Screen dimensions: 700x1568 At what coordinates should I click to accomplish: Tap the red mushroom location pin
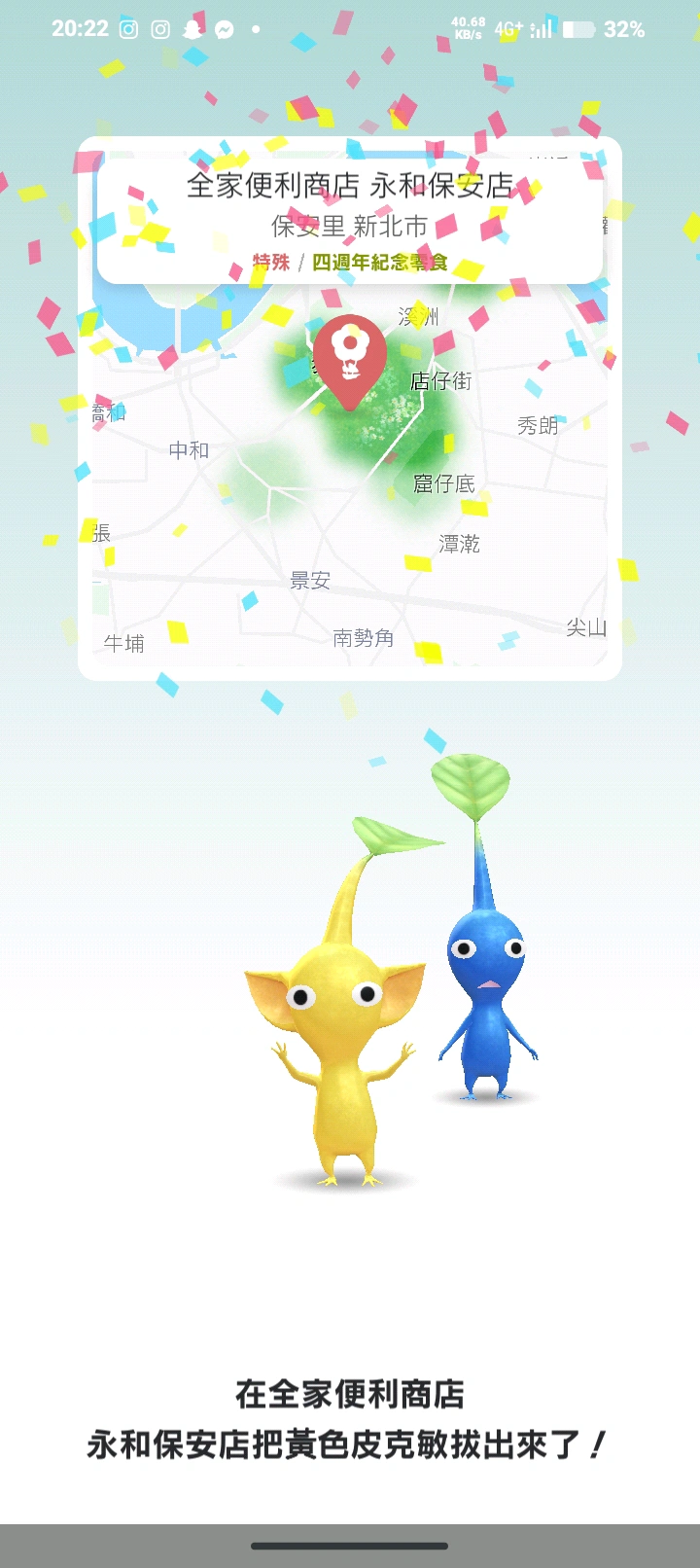[350, 358]
